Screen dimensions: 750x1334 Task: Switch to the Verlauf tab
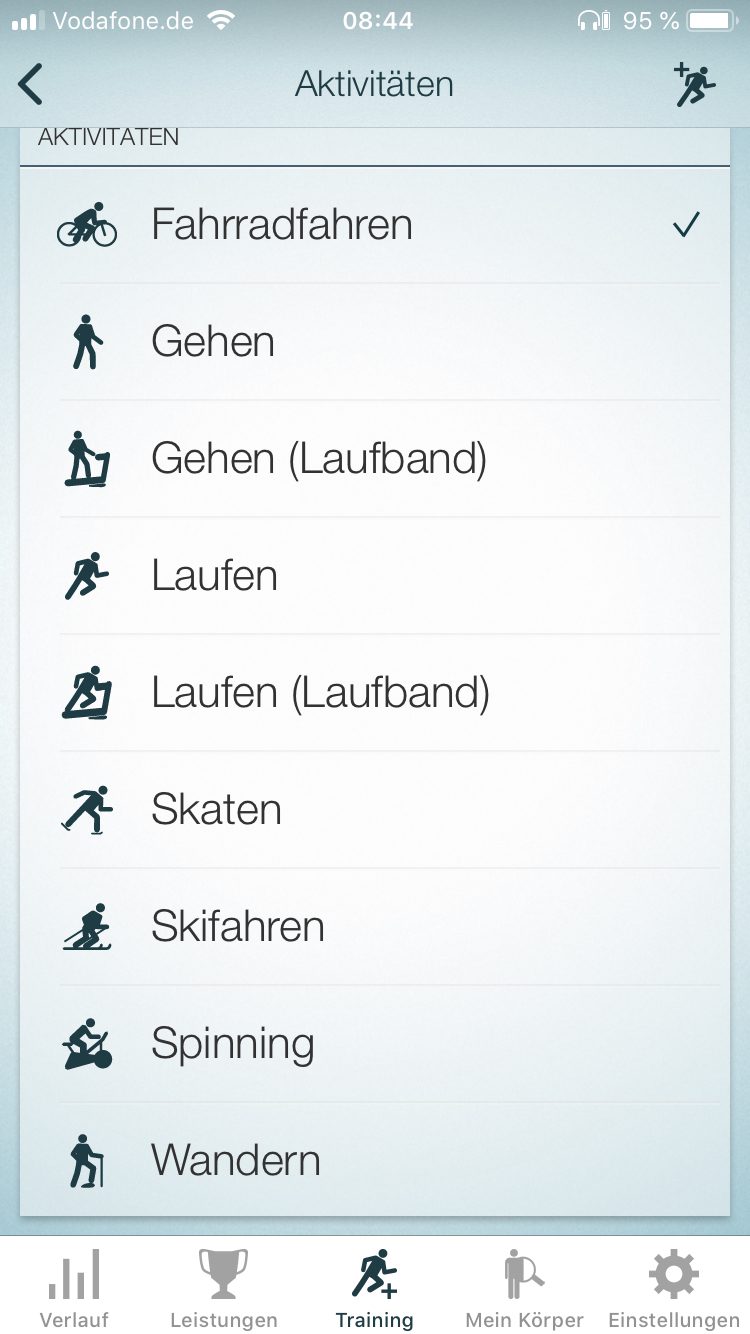[74, 1287]
